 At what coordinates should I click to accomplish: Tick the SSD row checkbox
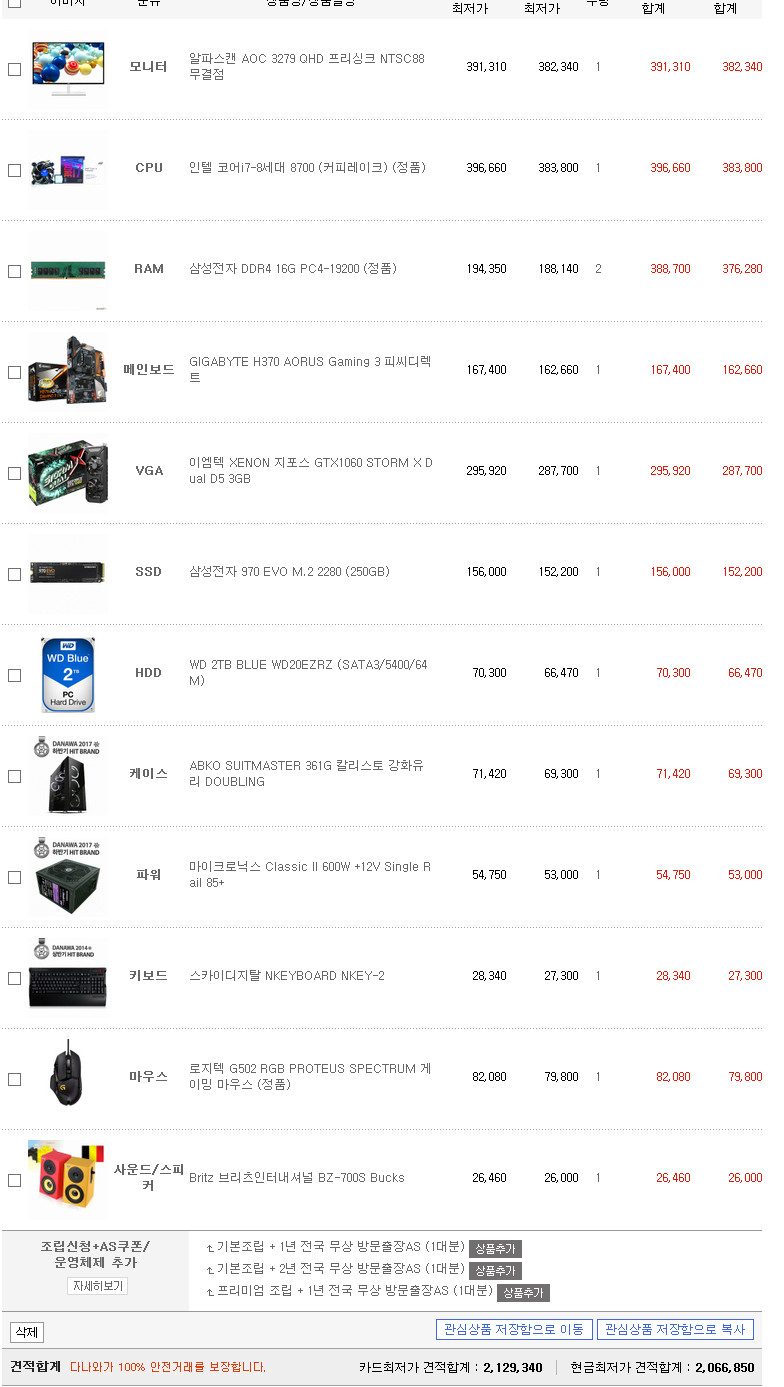tap(14, 574)
